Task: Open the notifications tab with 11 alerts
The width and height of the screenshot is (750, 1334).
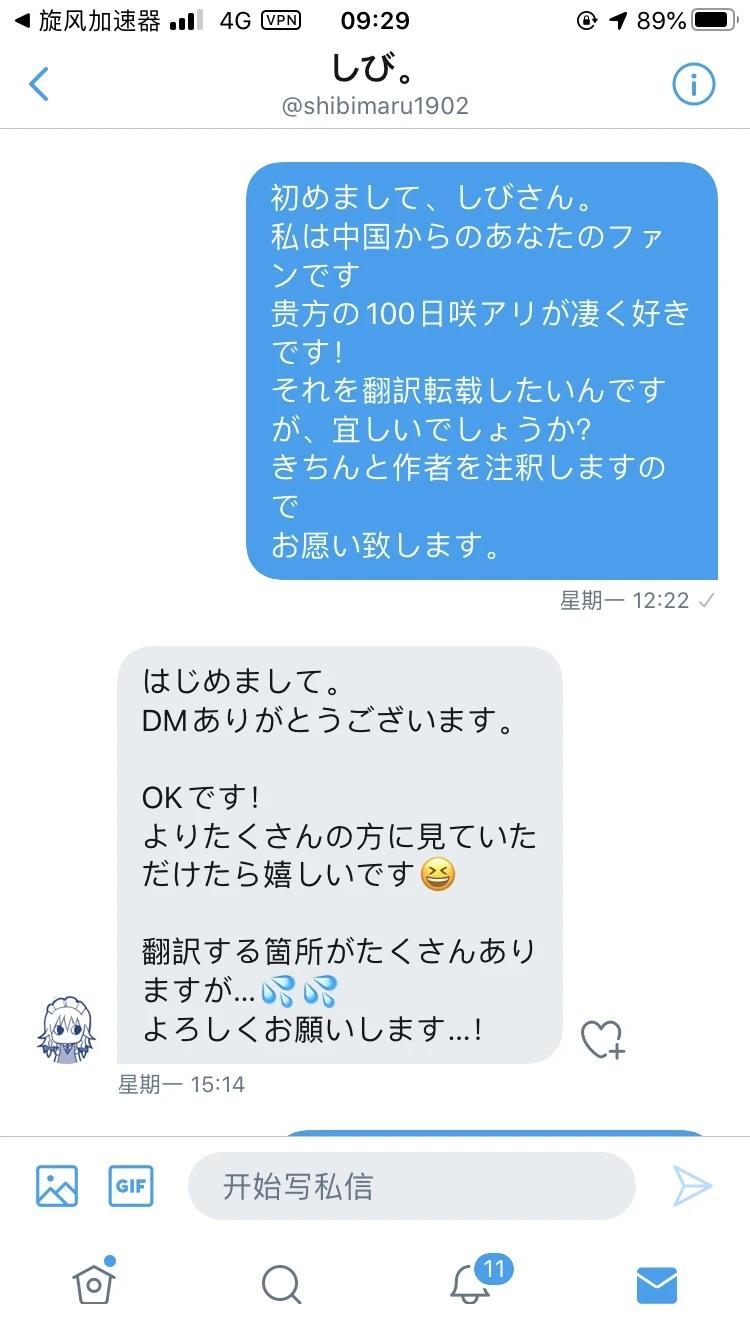Action: point(470,1283)
